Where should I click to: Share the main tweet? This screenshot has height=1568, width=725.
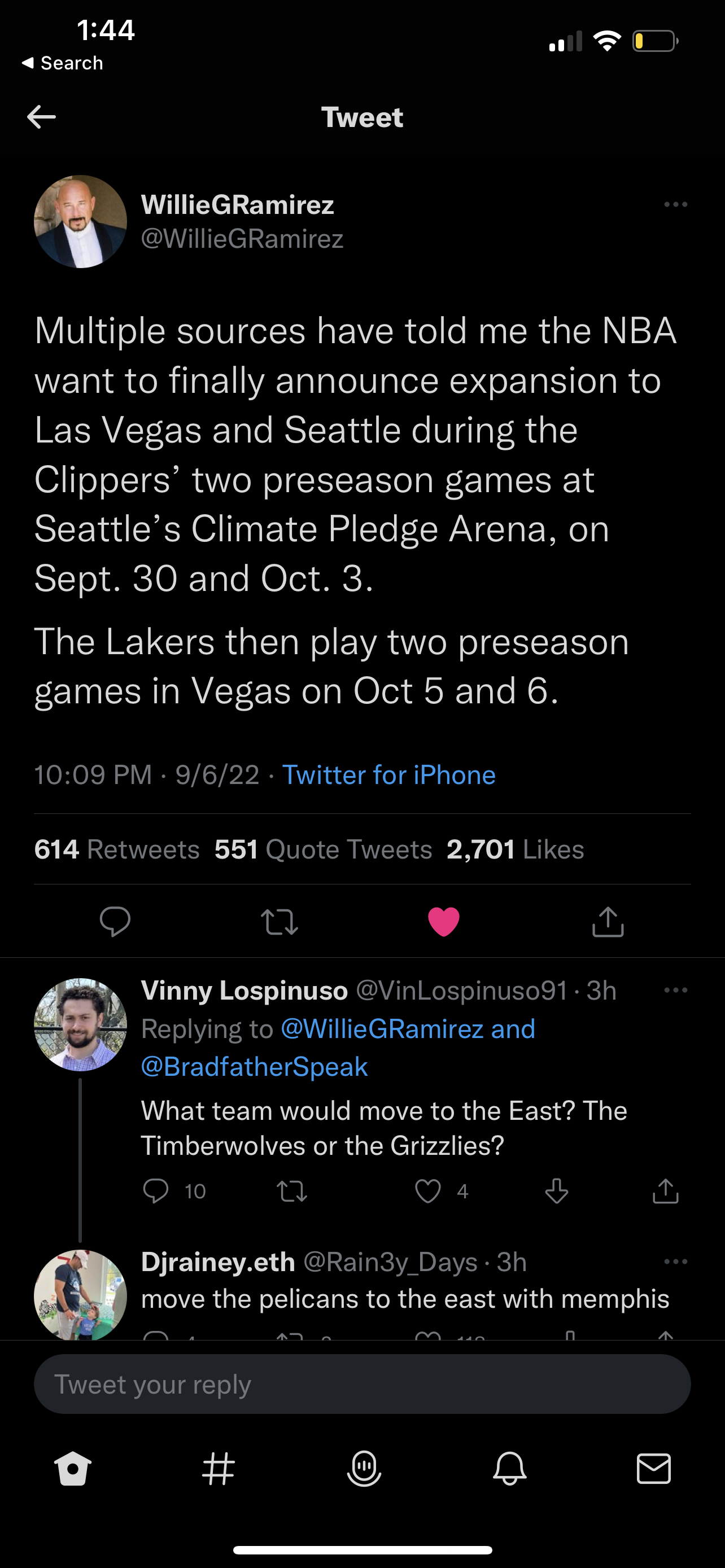click(608, 921)
